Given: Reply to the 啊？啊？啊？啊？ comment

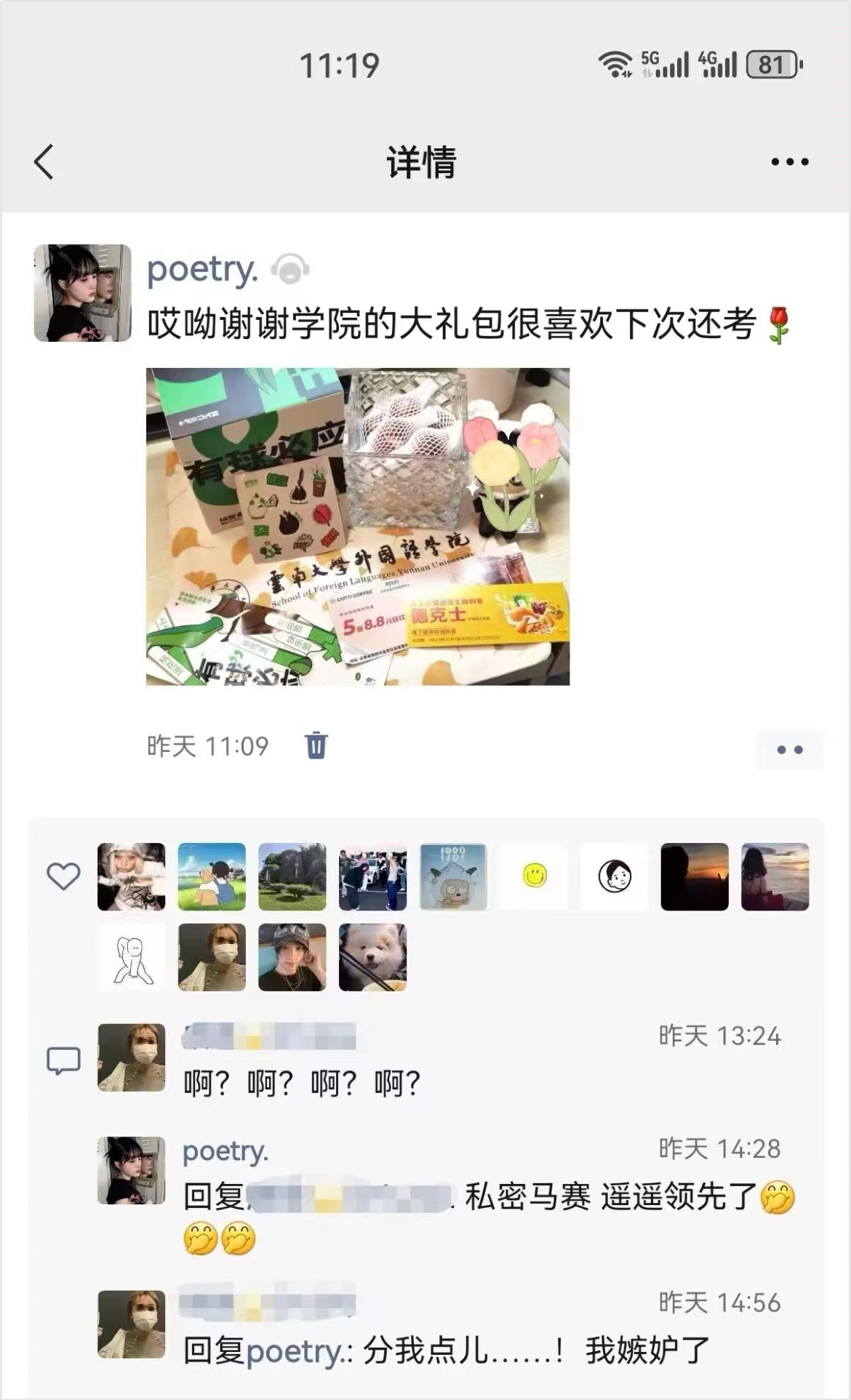Looking at the screenshot, I should [x=302, y=1084].
